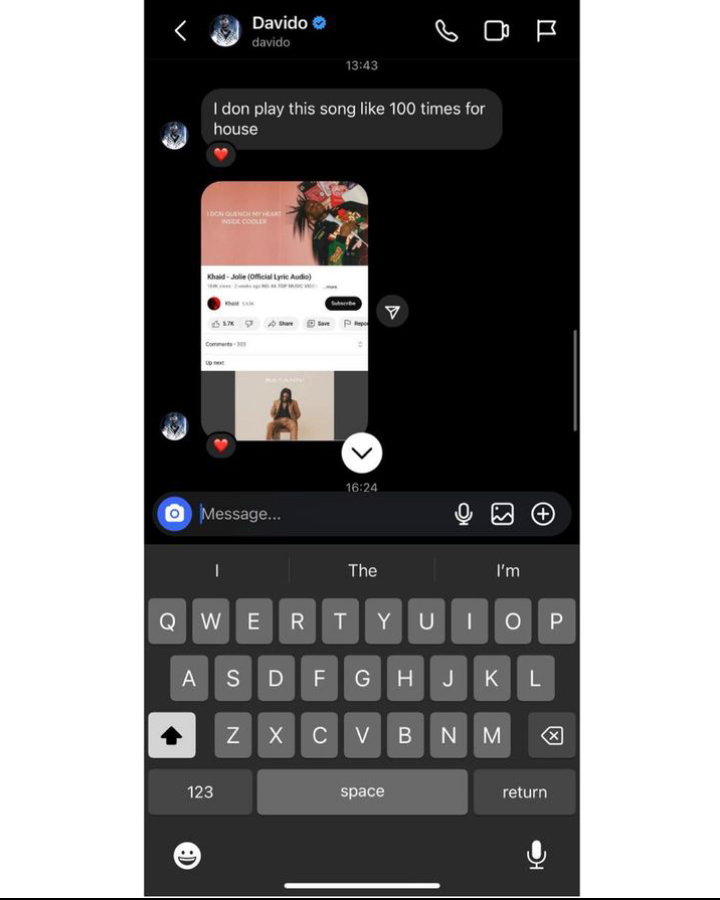Image resolution: width=720 pixels, height=900 pixels.
Task: Start a video call with Davido
Action: [x=496, y=31]
